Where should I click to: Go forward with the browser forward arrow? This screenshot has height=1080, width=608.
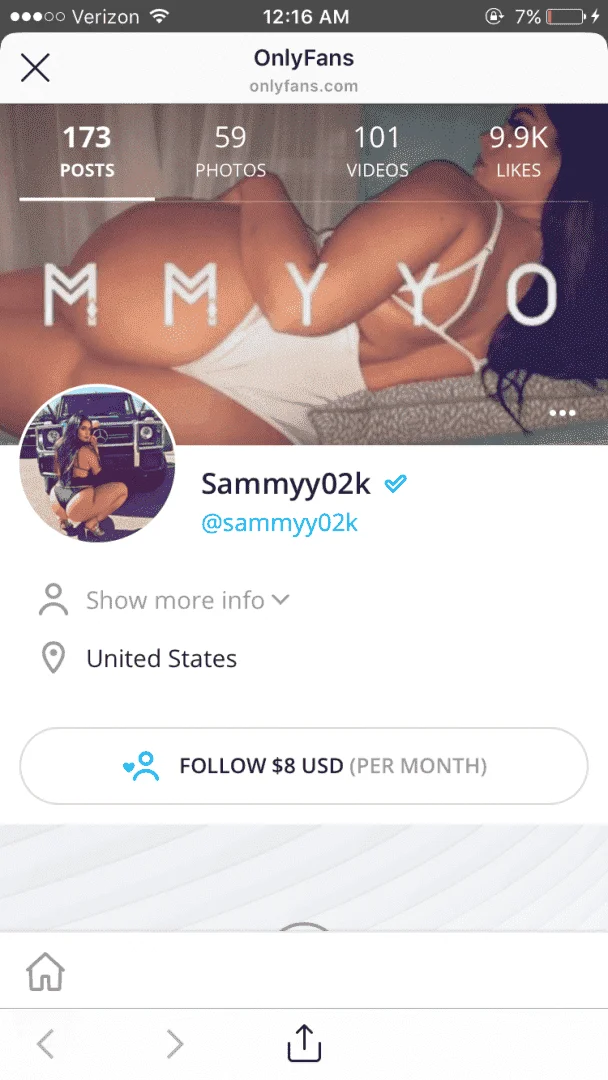coord(176,1044)
